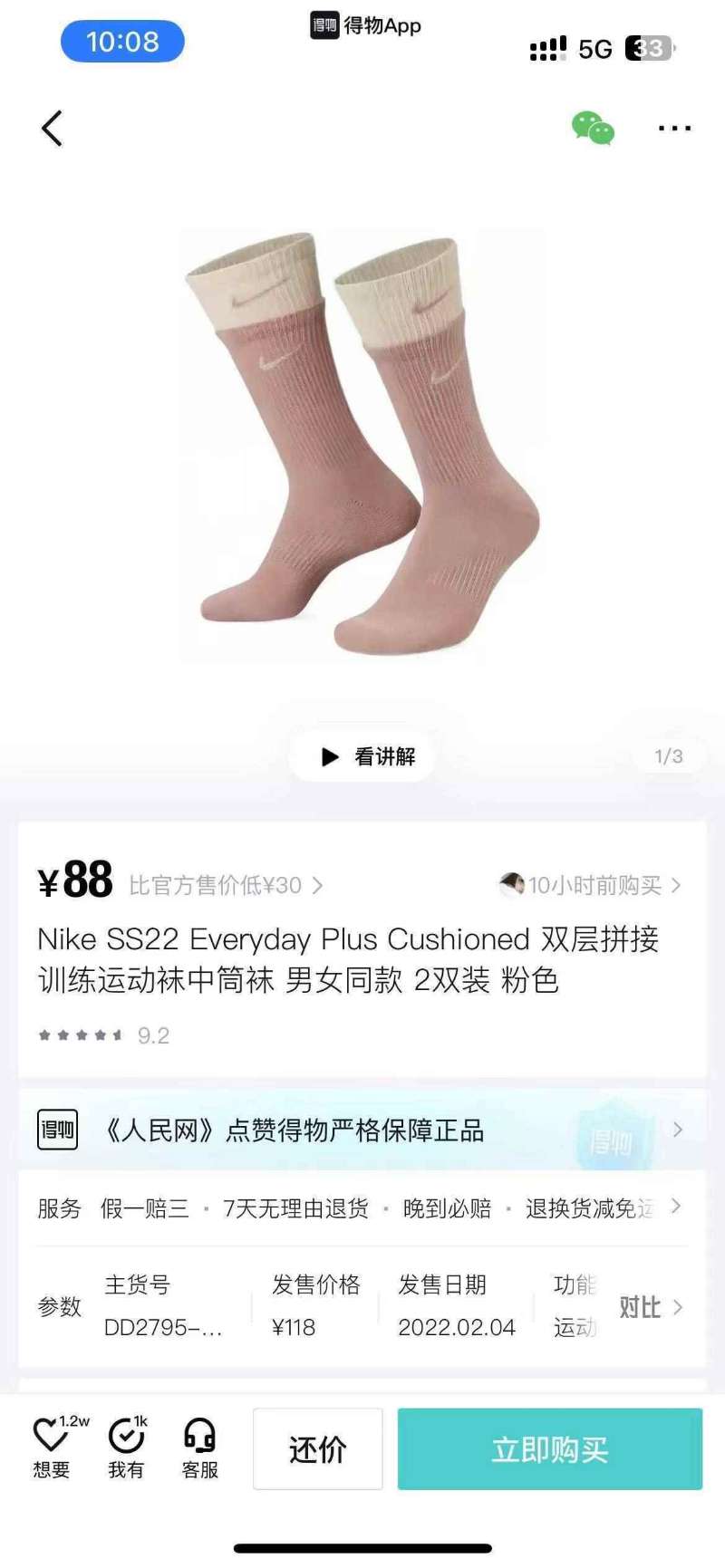
Task: Open the three-dot overflow menu
Action: pyautogui.click(x=674, y=129)
